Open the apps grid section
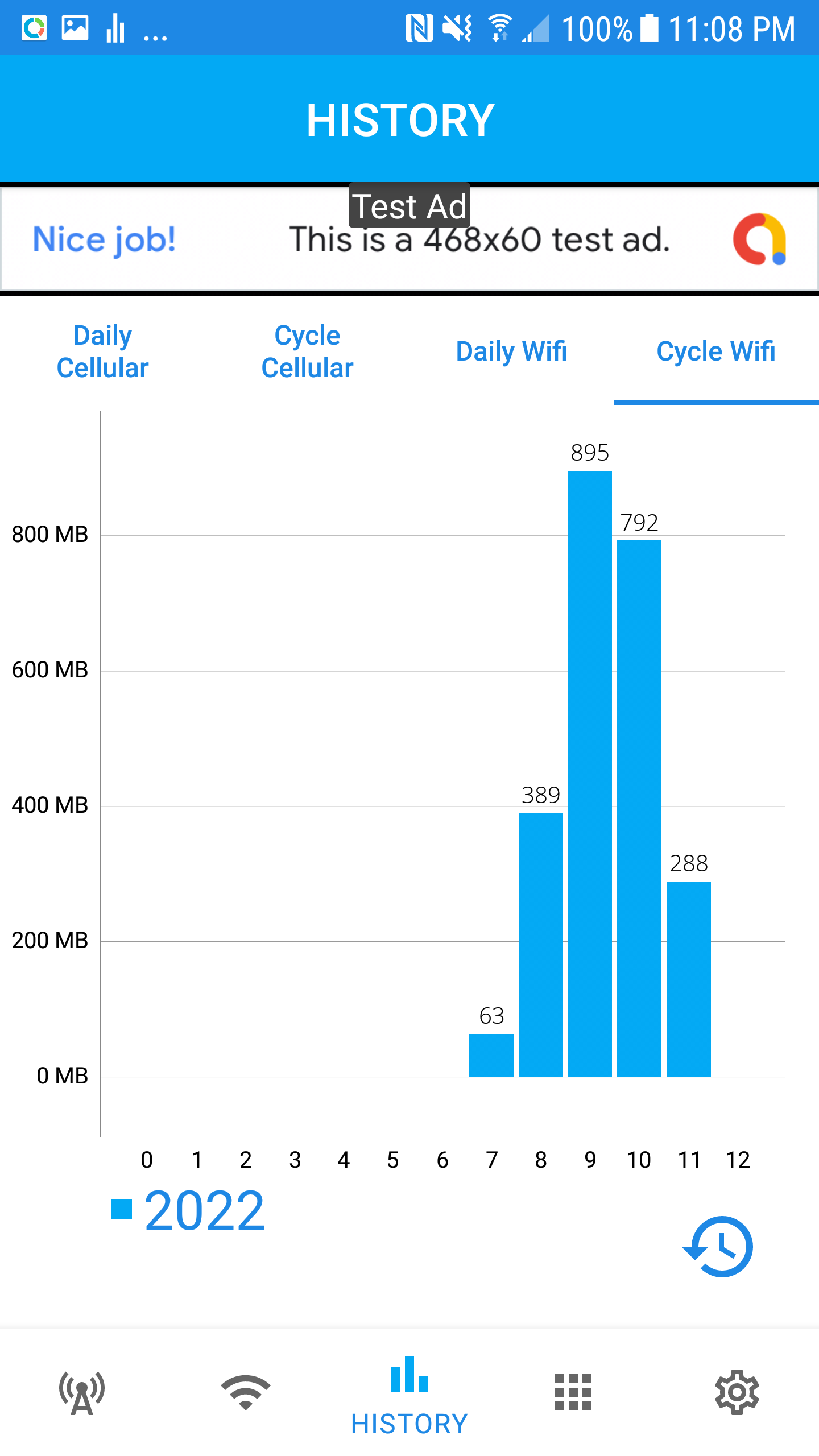The width and height of the screenshot is (819, 1456). tap(573, 1392)
